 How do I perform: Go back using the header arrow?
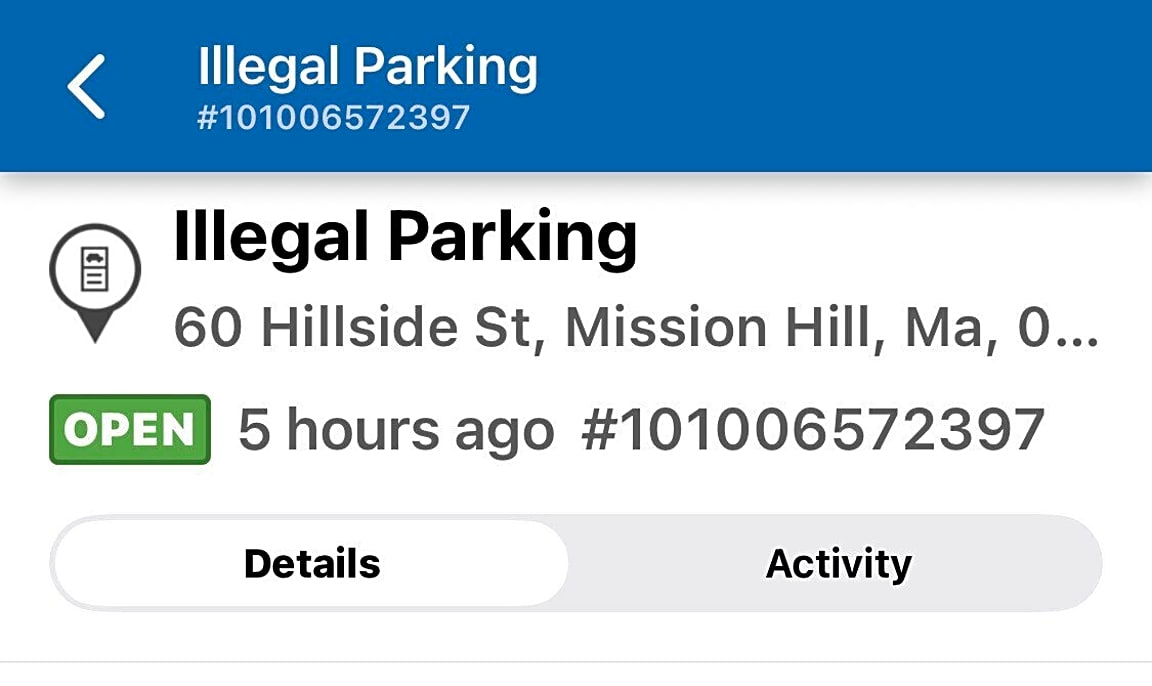point(87,88)
